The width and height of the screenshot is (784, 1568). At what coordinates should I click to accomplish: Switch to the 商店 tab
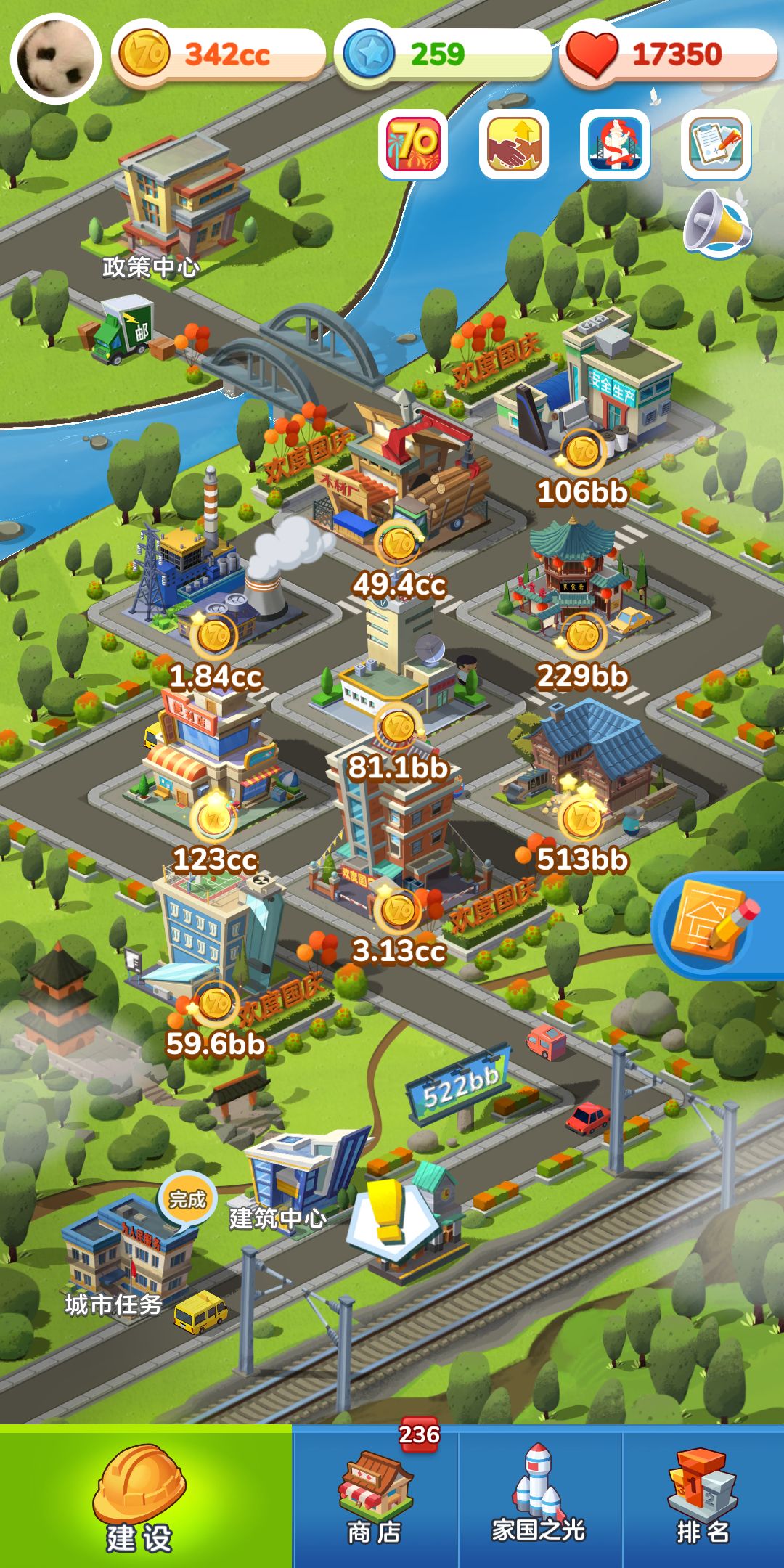tap(375, 1497)
